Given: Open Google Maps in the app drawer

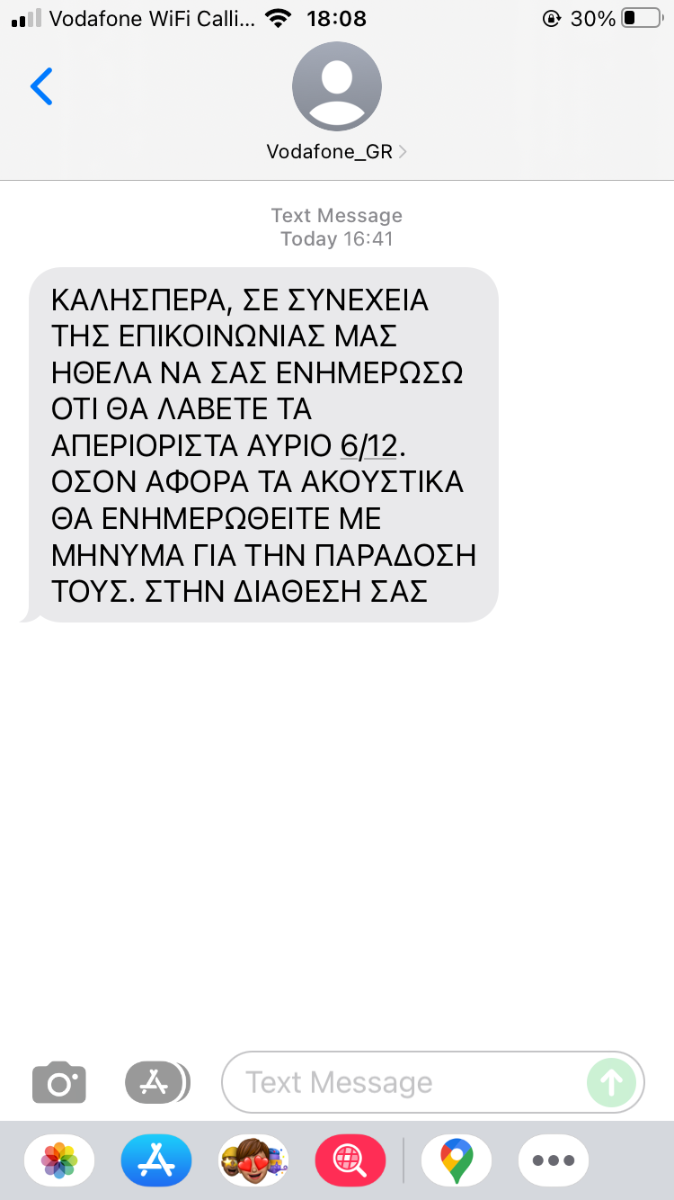Looking at the screenshot, I should pyautogui.click(x=456, y=1161).
